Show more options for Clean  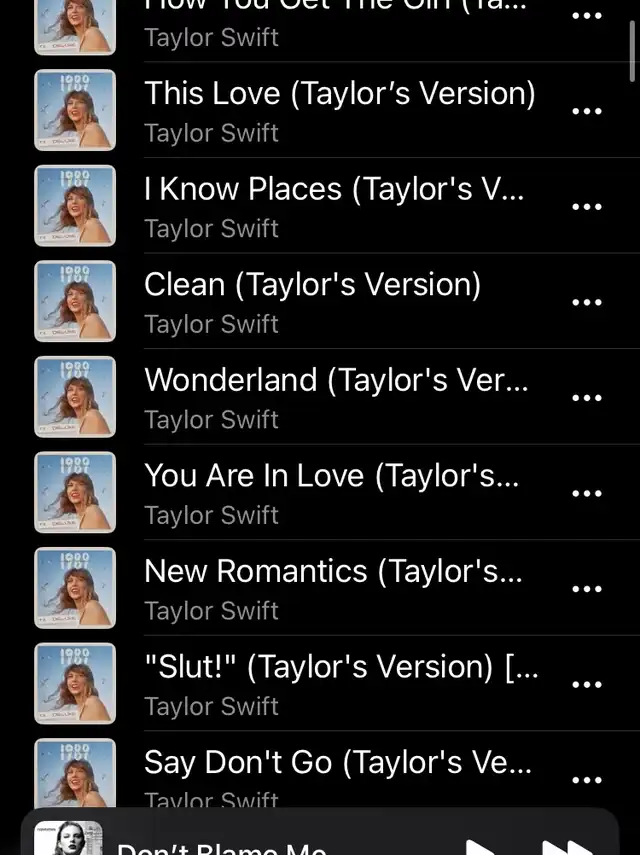click(586, 302)
